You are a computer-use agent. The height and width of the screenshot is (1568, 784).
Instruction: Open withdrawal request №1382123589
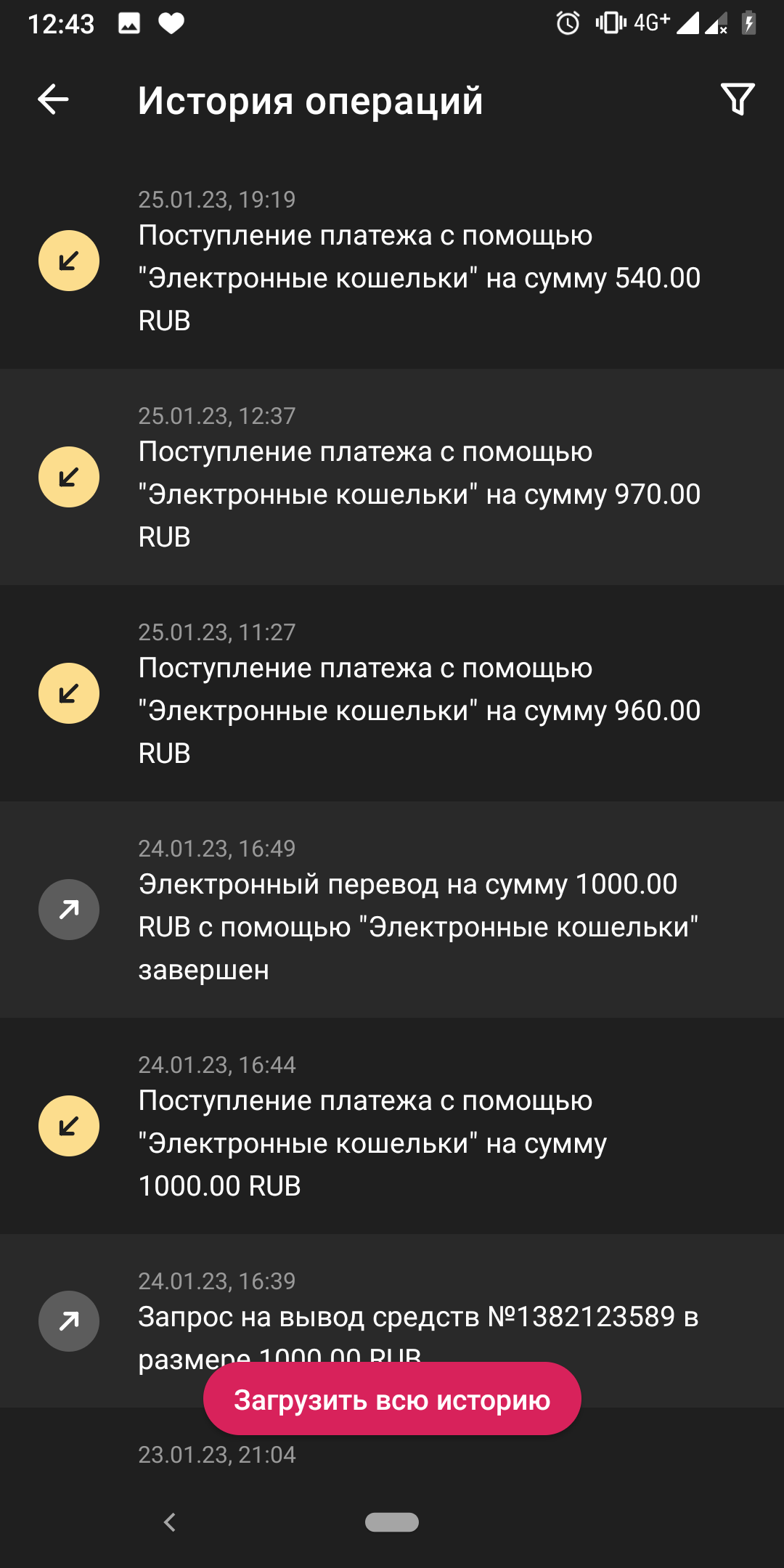[392, 1321]
